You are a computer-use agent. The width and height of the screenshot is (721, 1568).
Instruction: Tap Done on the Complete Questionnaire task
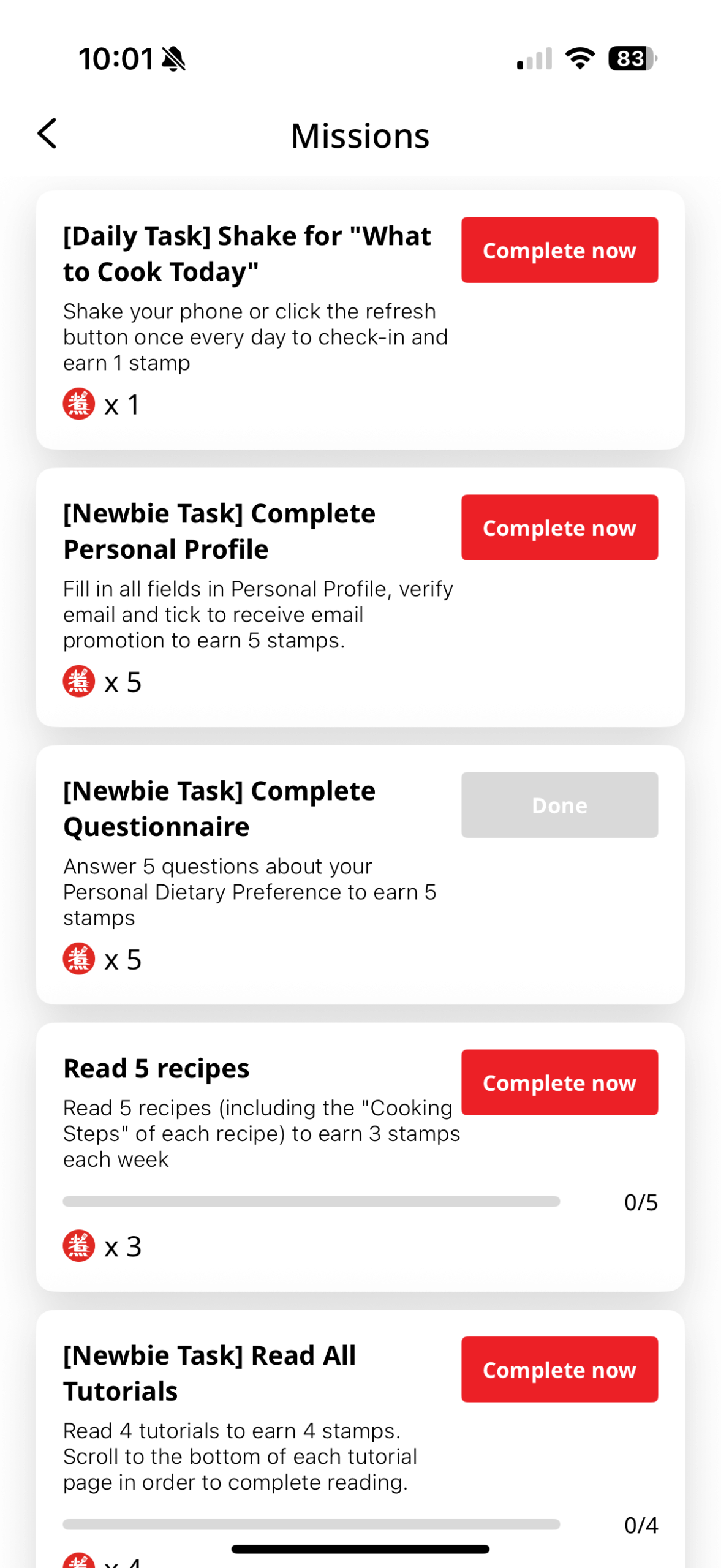(559, 805)
